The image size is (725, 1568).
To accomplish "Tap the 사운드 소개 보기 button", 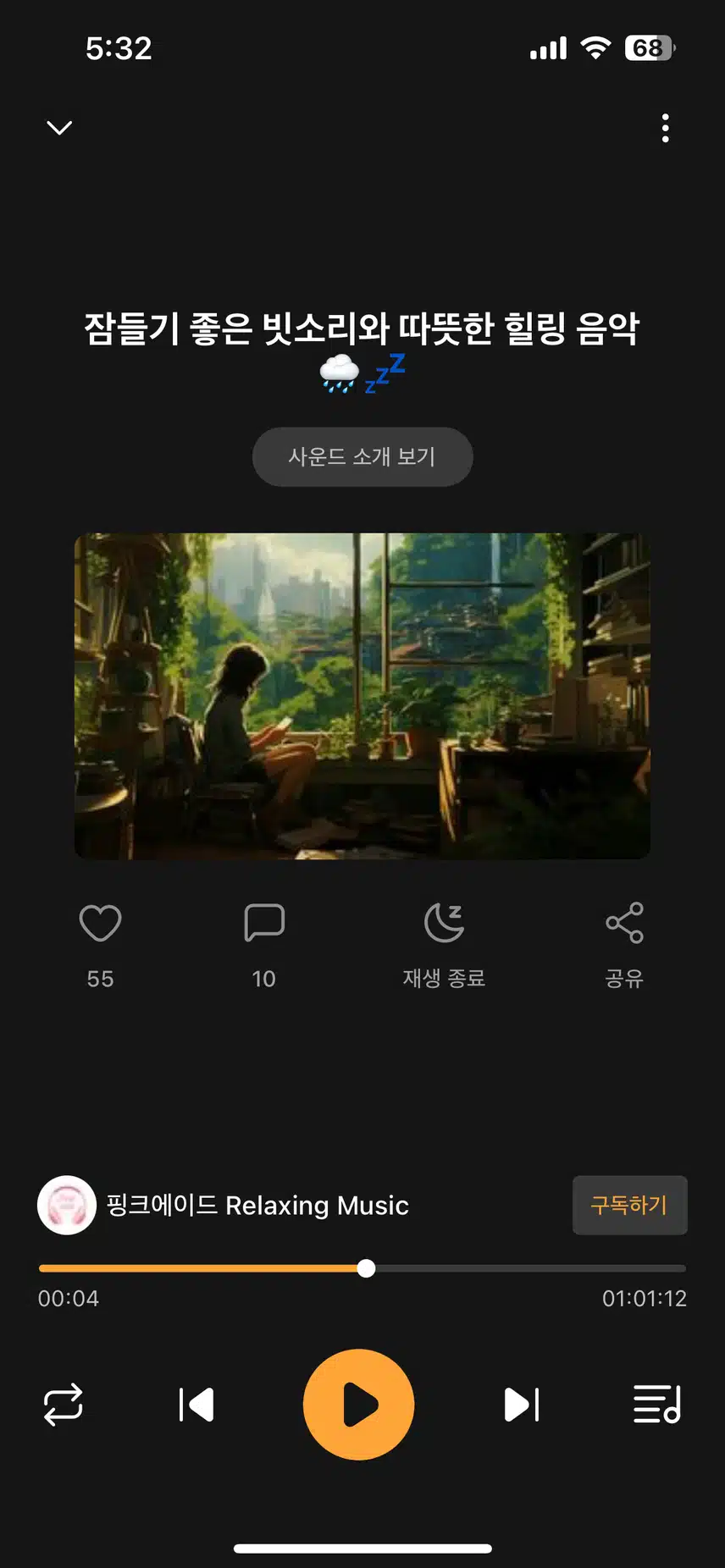I will coord(362,456).
